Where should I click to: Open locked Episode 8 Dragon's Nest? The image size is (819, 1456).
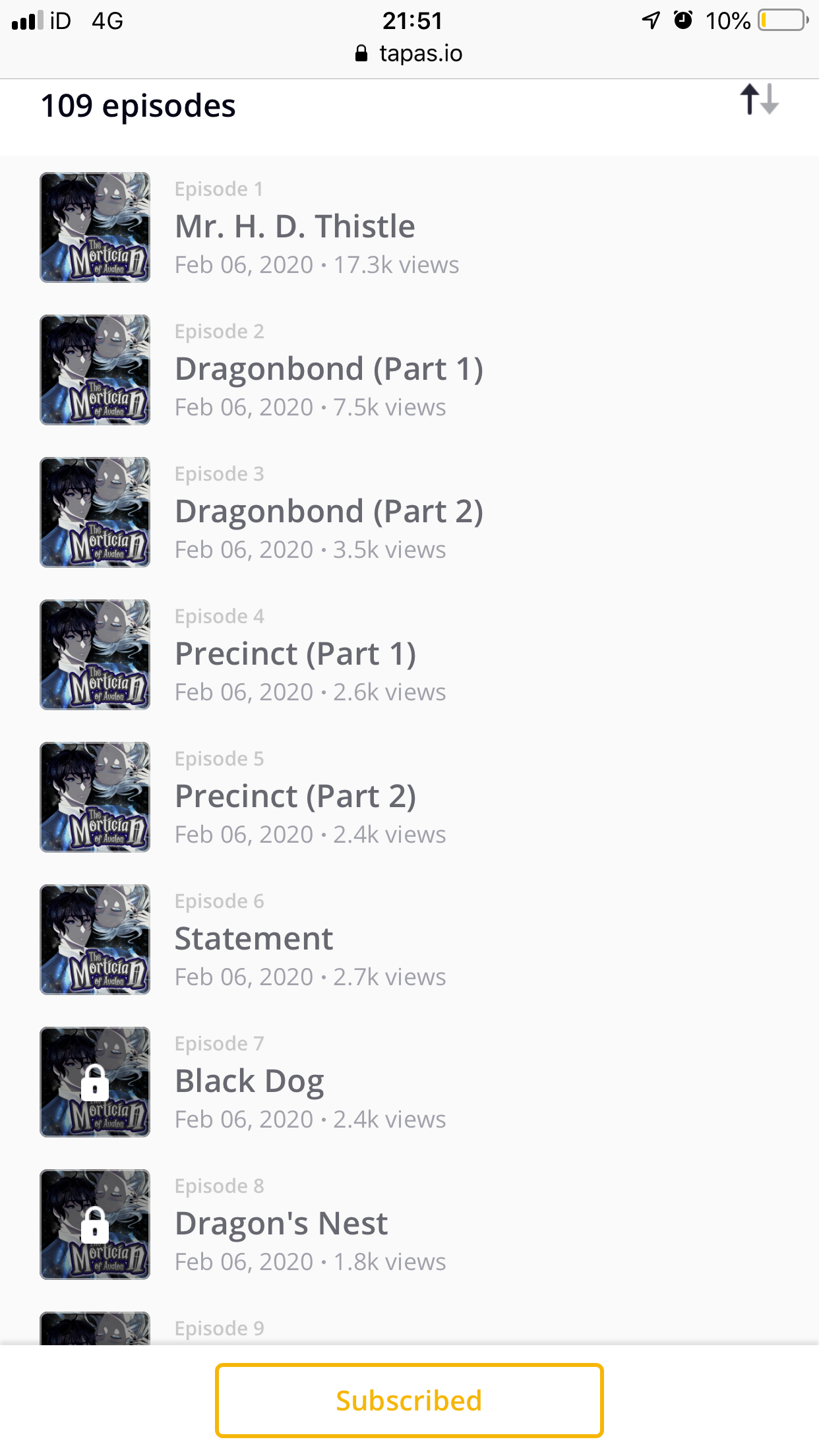coord(281,1224)
